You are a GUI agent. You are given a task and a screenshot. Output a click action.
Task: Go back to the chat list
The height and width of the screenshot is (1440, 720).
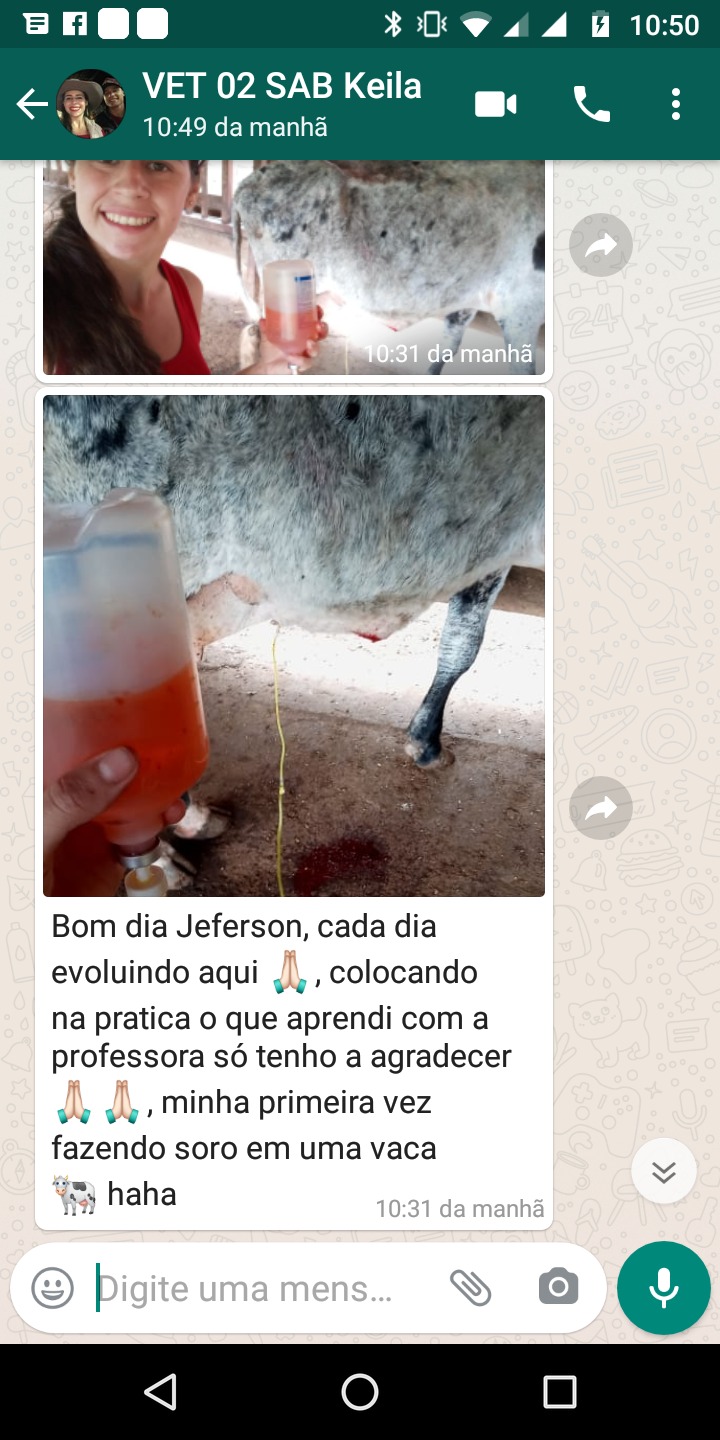point(32,104)
